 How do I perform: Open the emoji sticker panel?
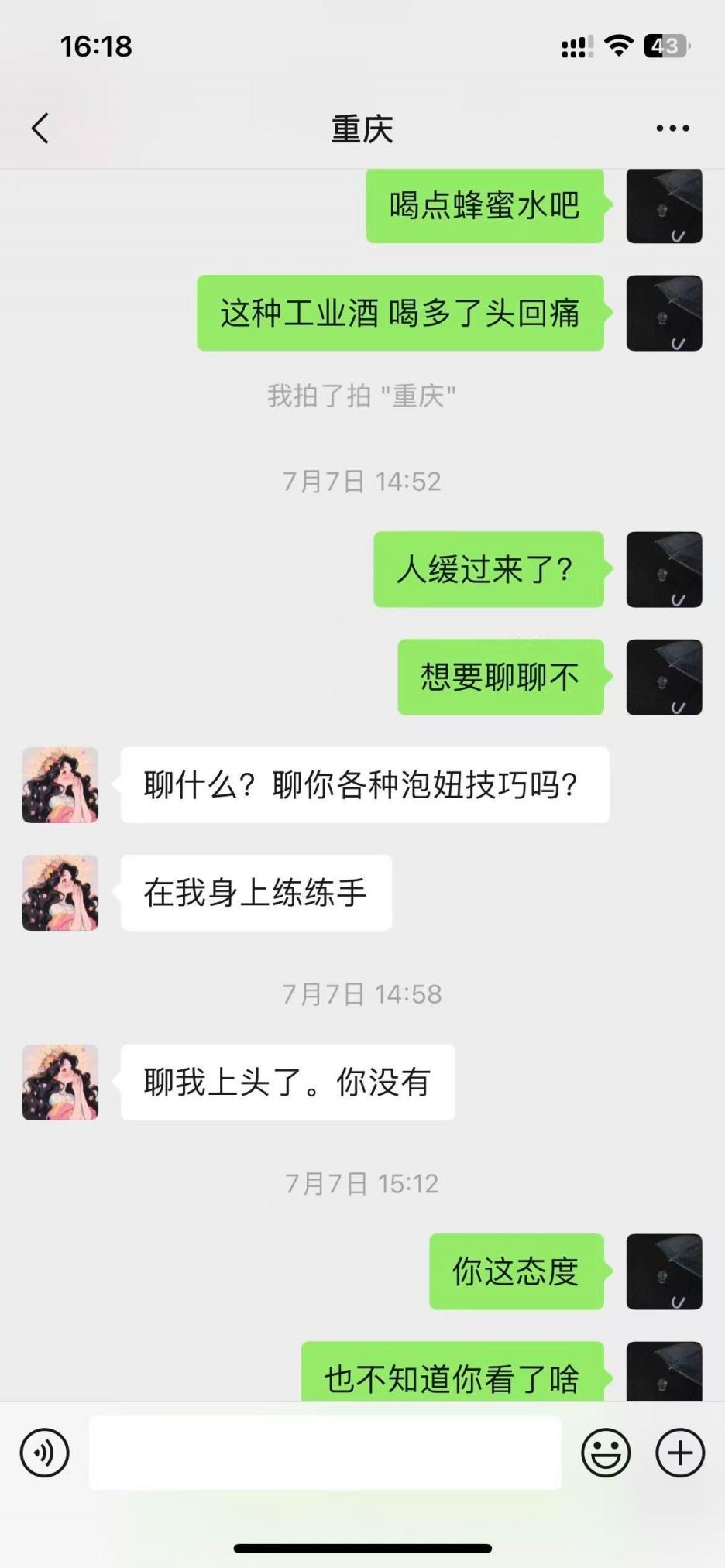tap(606, 1453)
